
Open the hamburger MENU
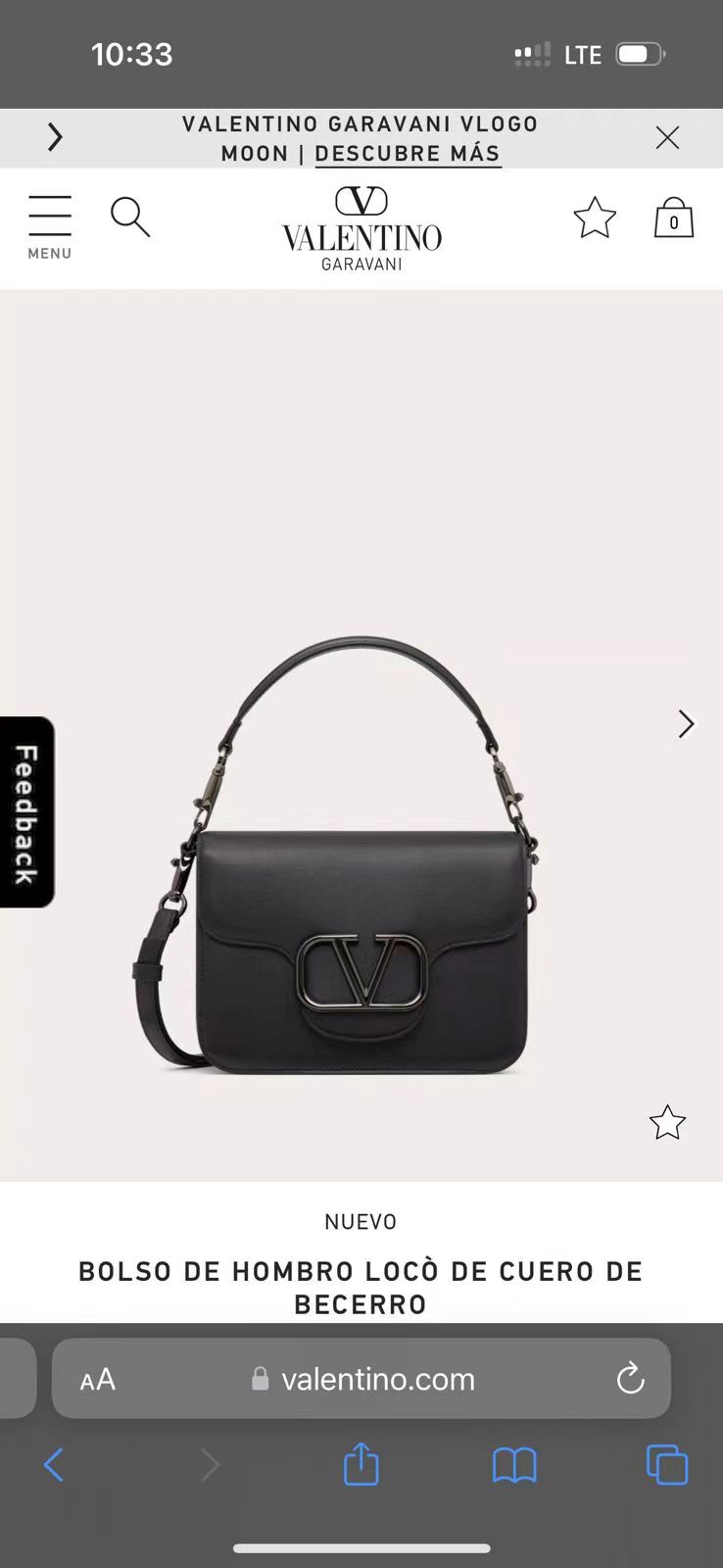50,226
